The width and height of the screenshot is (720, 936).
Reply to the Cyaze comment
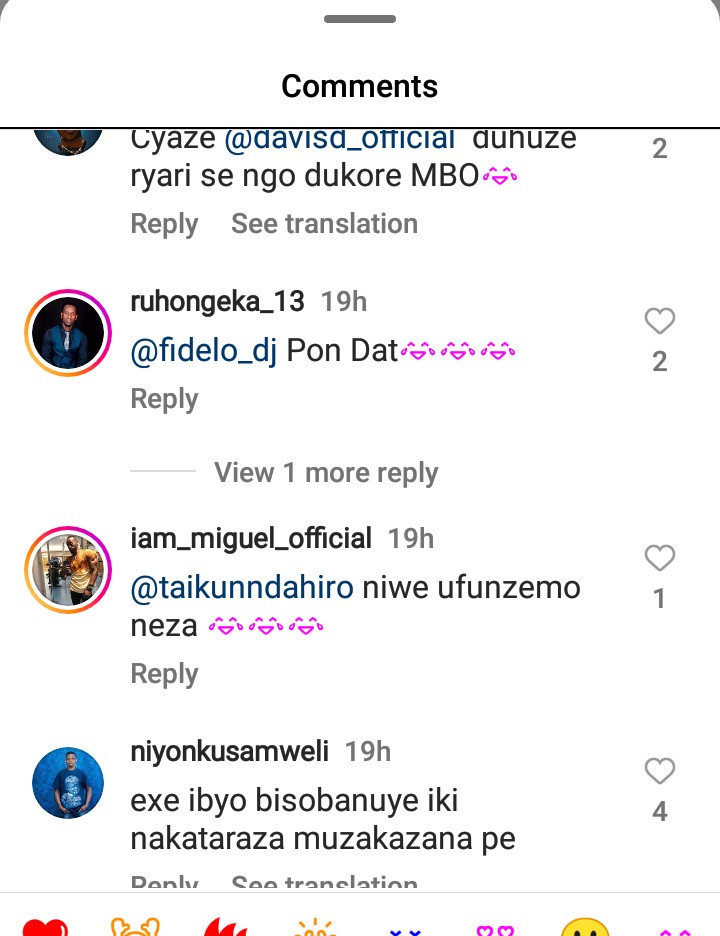point(164,224)
